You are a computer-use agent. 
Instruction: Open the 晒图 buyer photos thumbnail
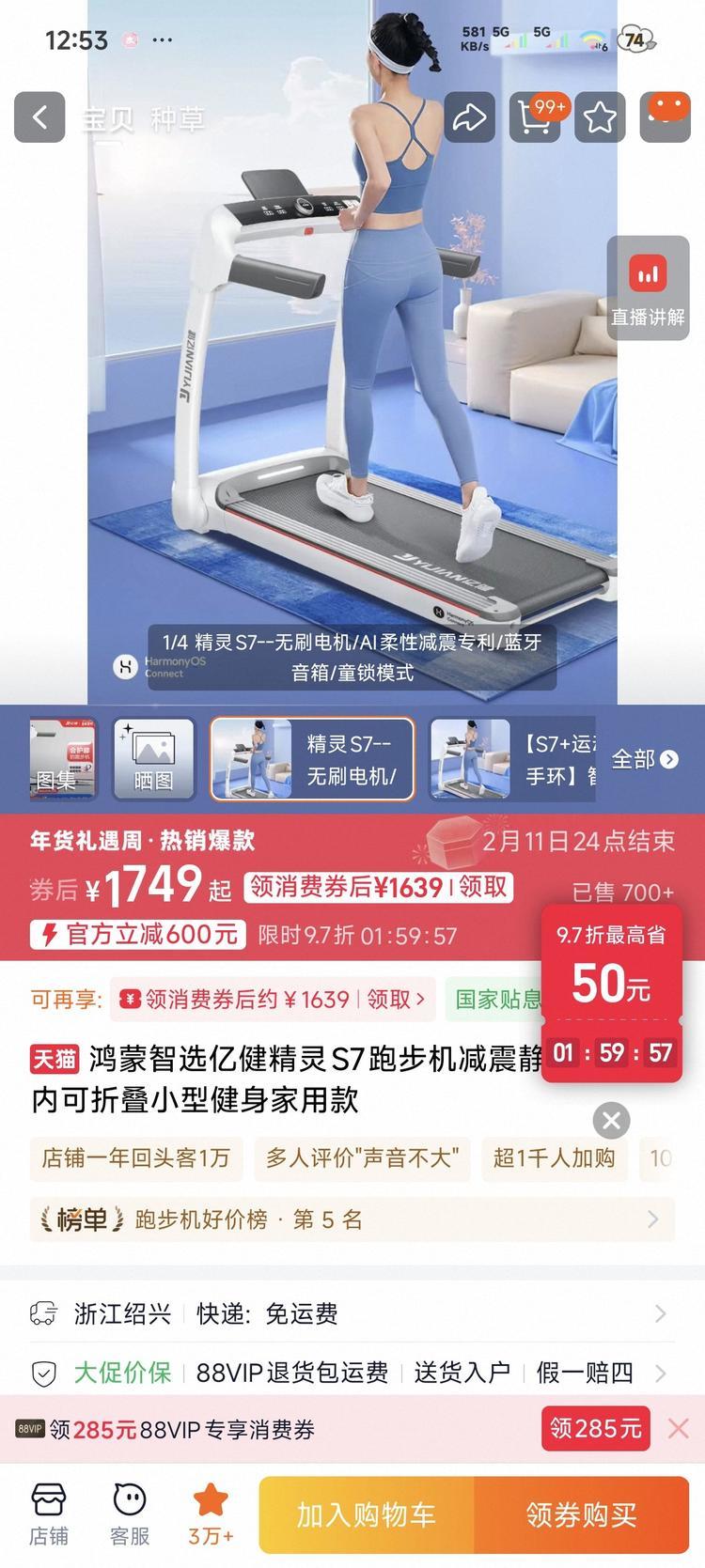153,759
